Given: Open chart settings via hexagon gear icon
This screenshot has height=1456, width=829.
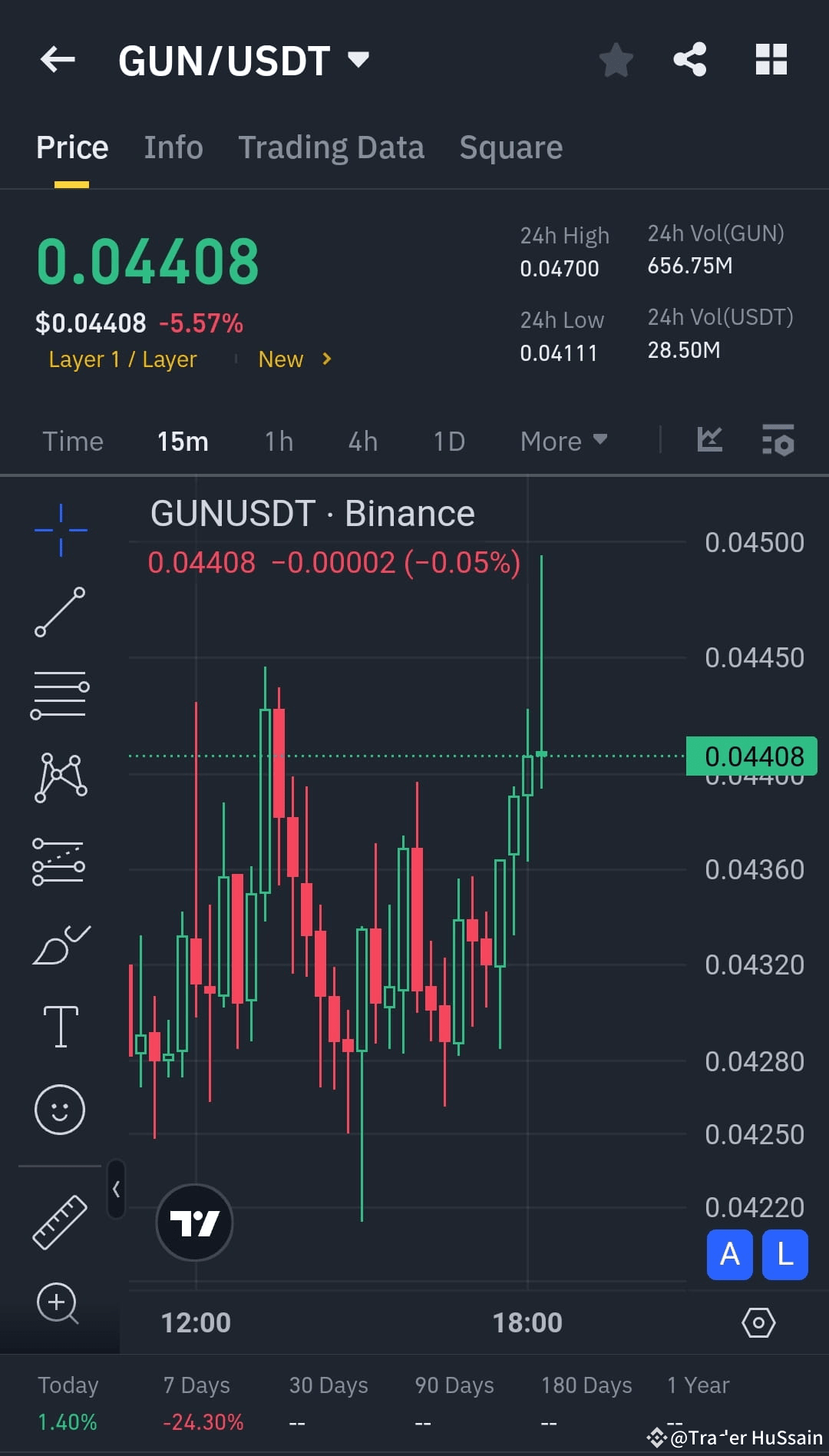Looking at the screenshot, I should (758, 1322).
